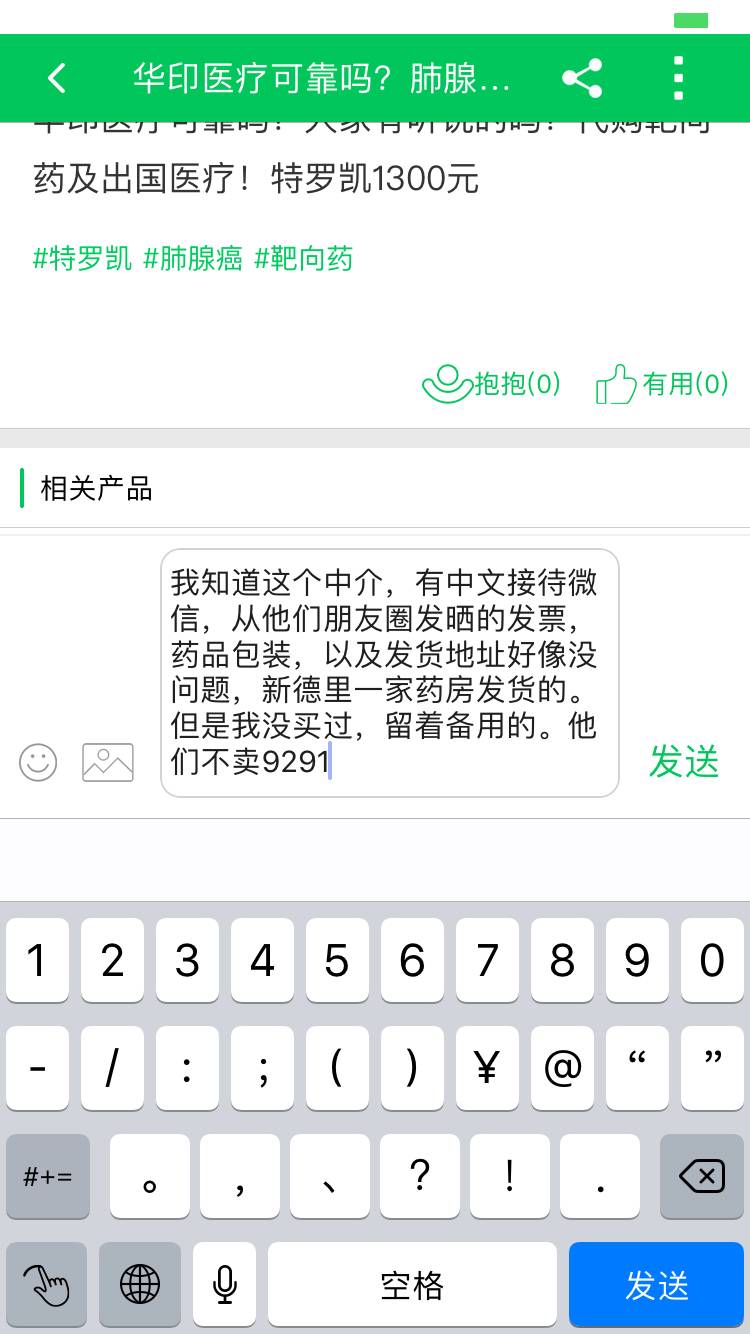Give the post a 抱抱 hug
Image resolution: width=750 pixels, height=1334 pixels.
tap(491, 384)
